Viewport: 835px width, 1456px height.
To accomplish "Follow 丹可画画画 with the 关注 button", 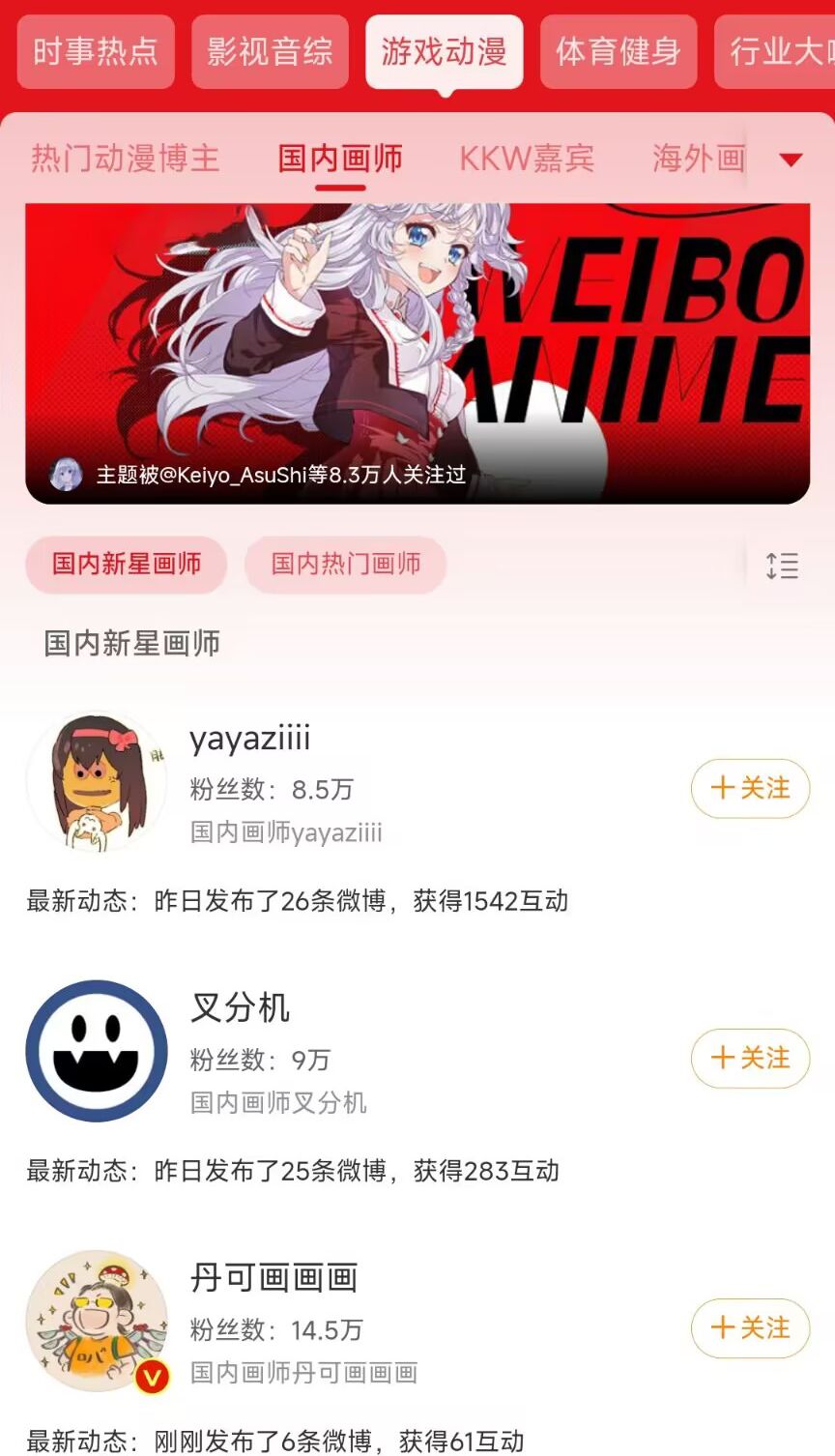I will coord(751,1328).
